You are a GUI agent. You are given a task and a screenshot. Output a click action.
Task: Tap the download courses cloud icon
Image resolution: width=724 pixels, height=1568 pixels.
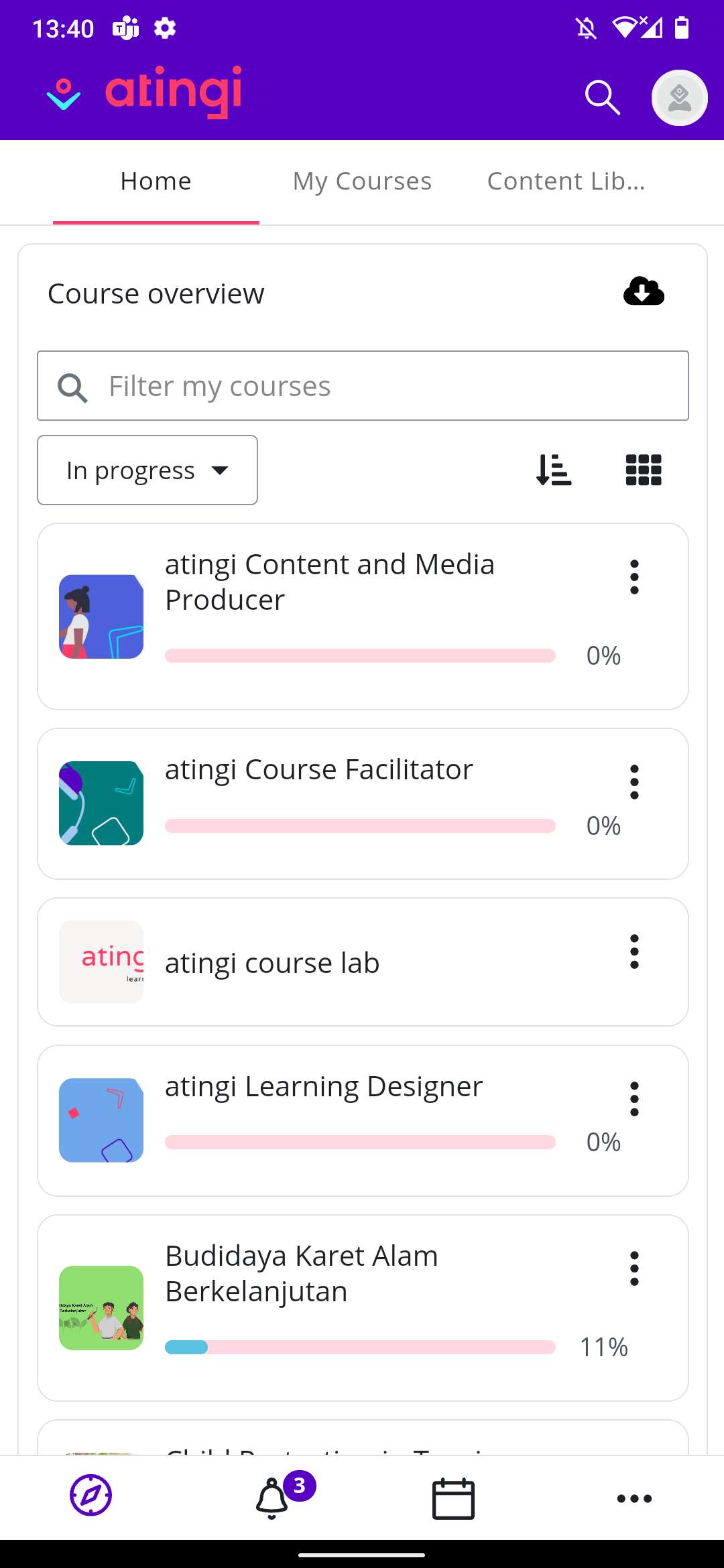(644, 291)
